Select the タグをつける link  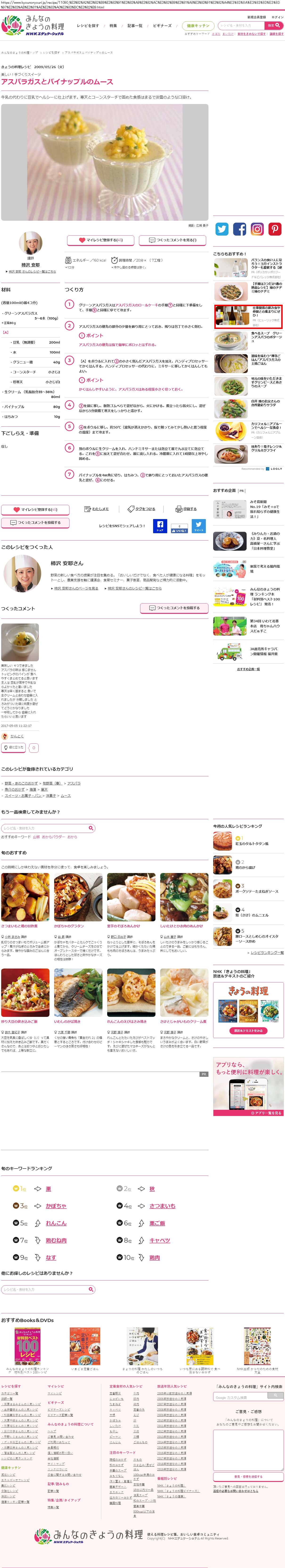coord(141,509)
